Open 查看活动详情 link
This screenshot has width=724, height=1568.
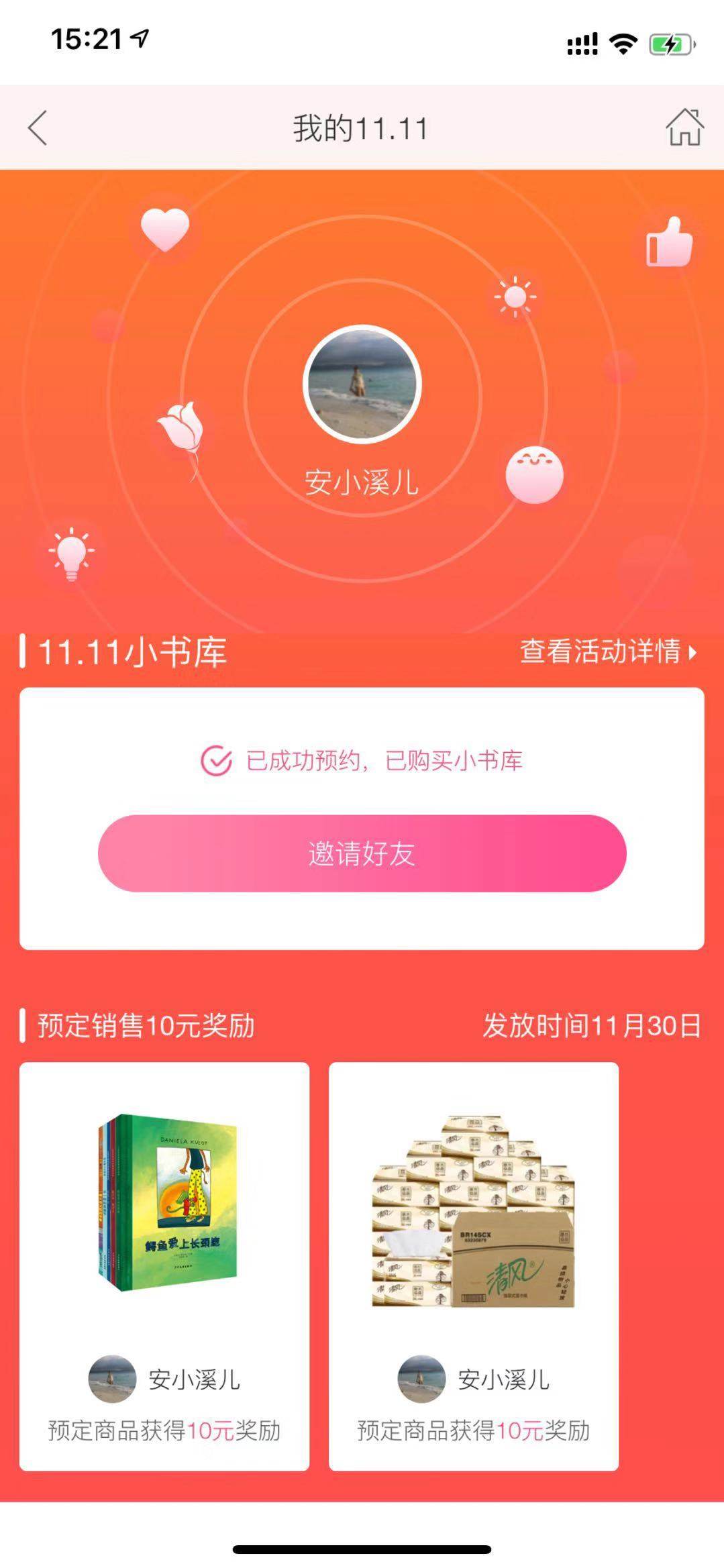tap(608, 651)
